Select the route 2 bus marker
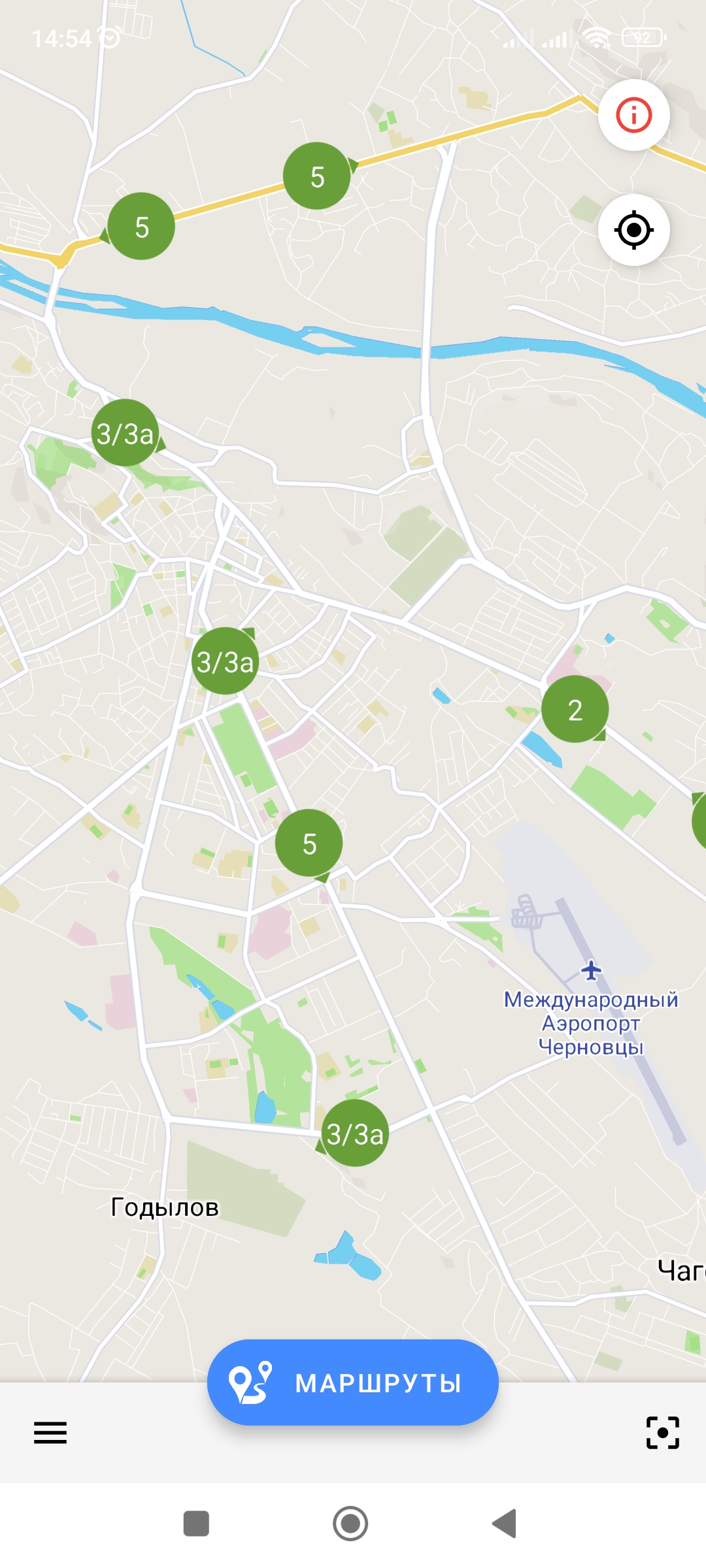Screen dimensions: 706x1568 (x=575, y=710)
